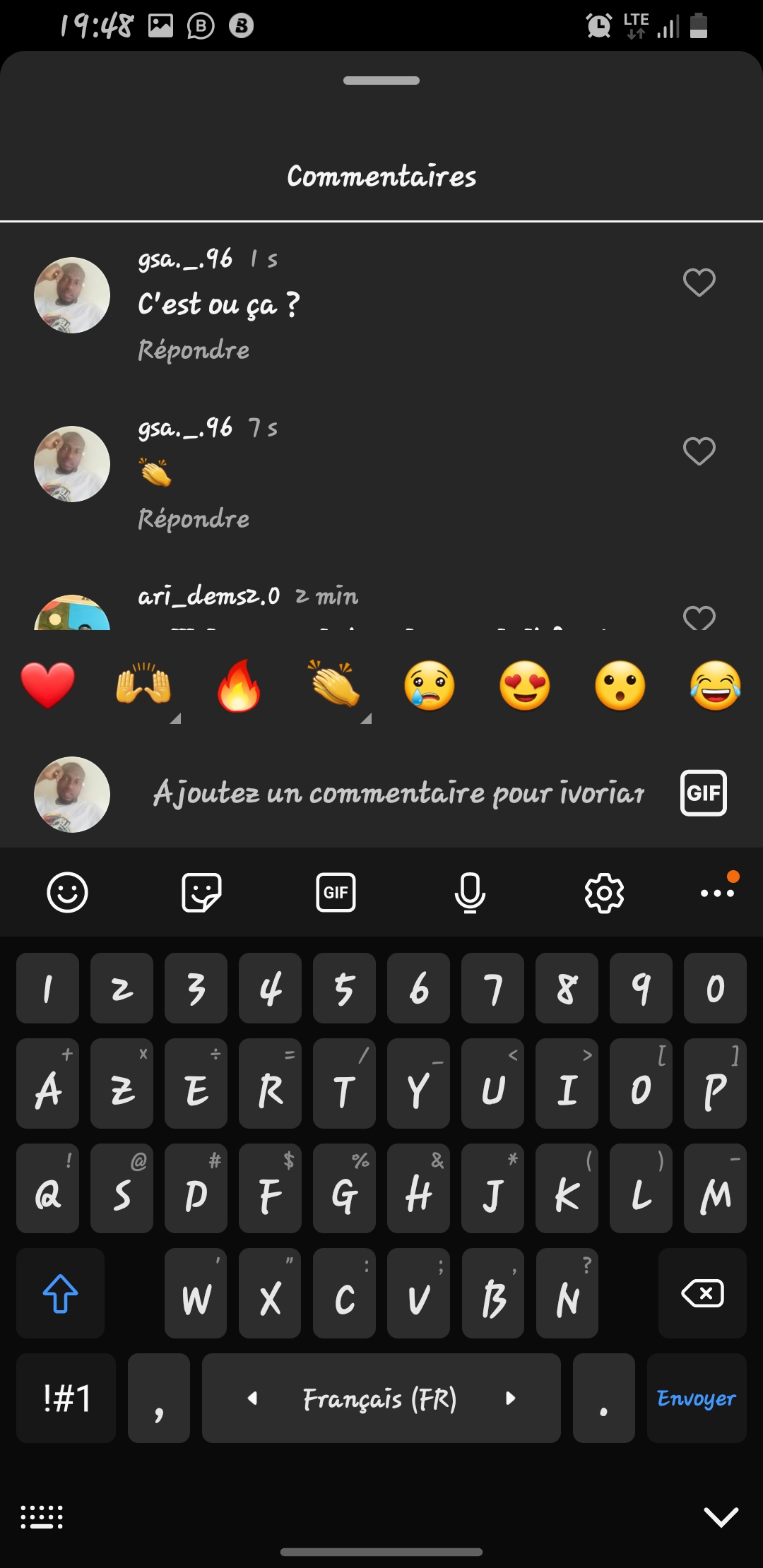The image size is (763, 1568).
Task: Start voice input with the microphone
Action: coord(470,893)
